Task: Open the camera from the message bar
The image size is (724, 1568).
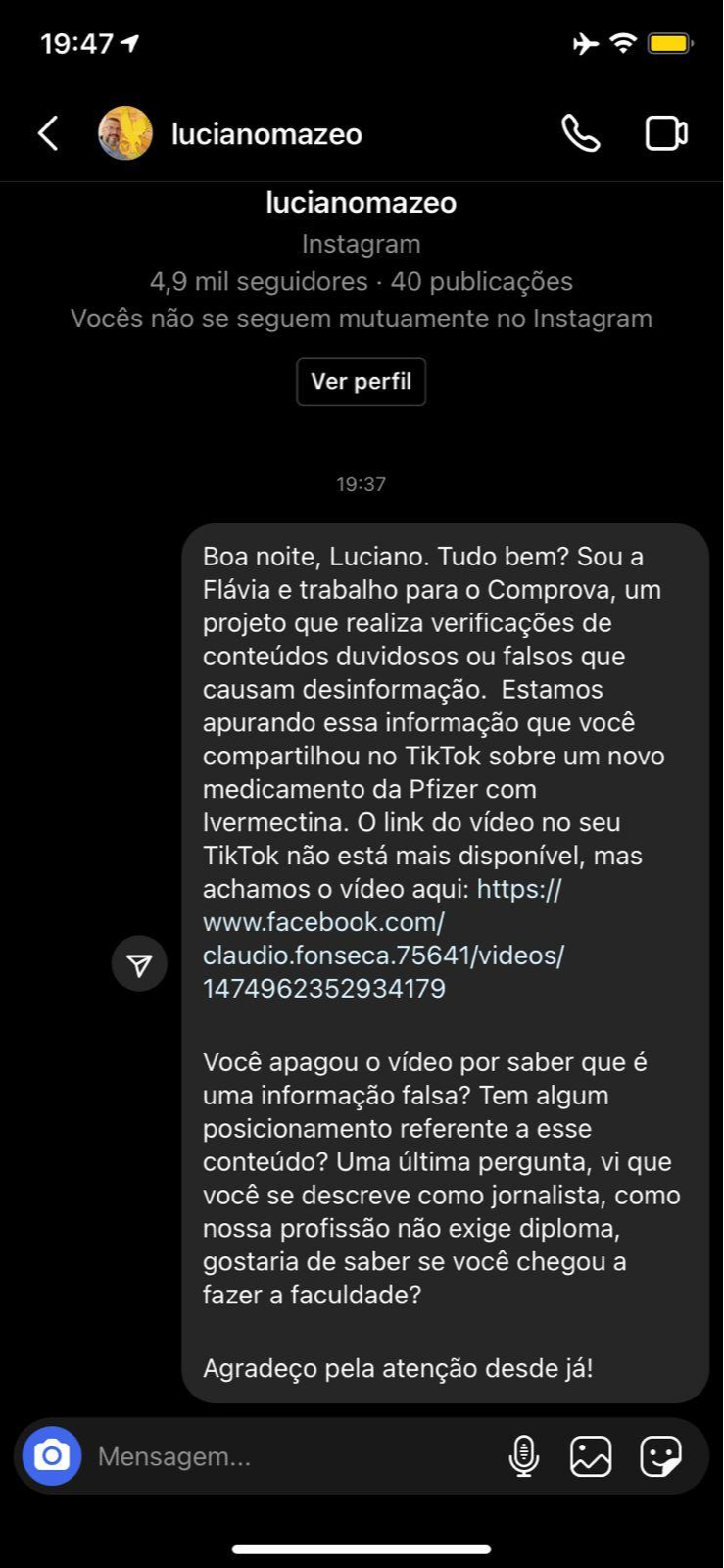Action: [51, 1455]
